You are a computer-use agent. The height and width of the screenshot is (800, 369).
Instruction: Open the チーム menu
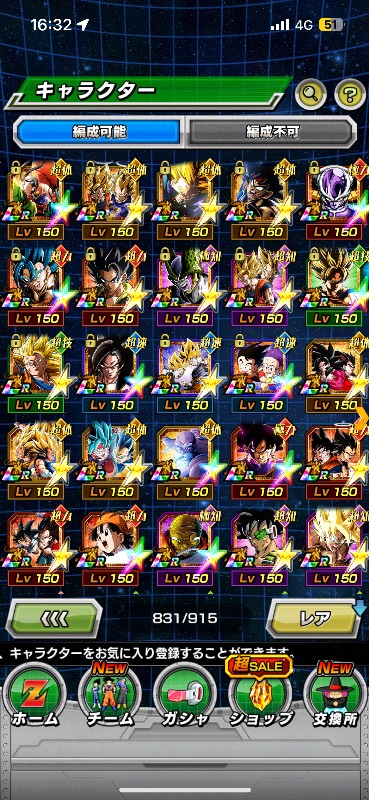109,695
